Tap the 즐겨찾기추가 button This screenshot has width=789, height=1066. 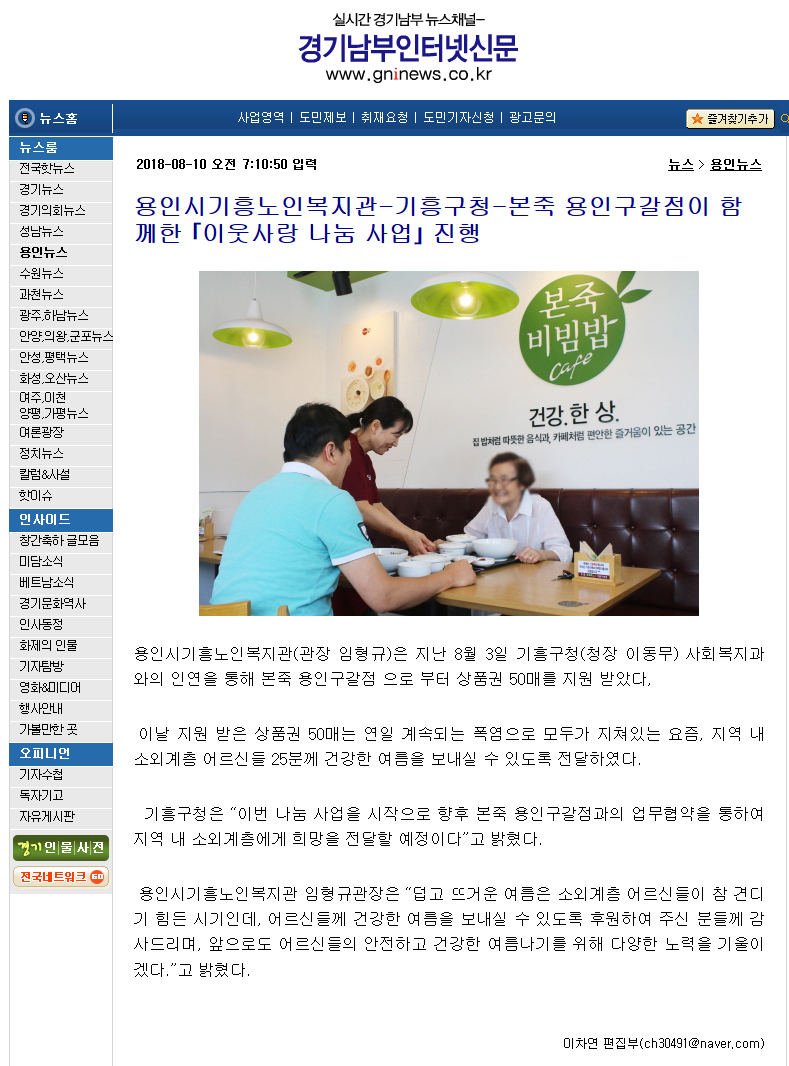730,119
